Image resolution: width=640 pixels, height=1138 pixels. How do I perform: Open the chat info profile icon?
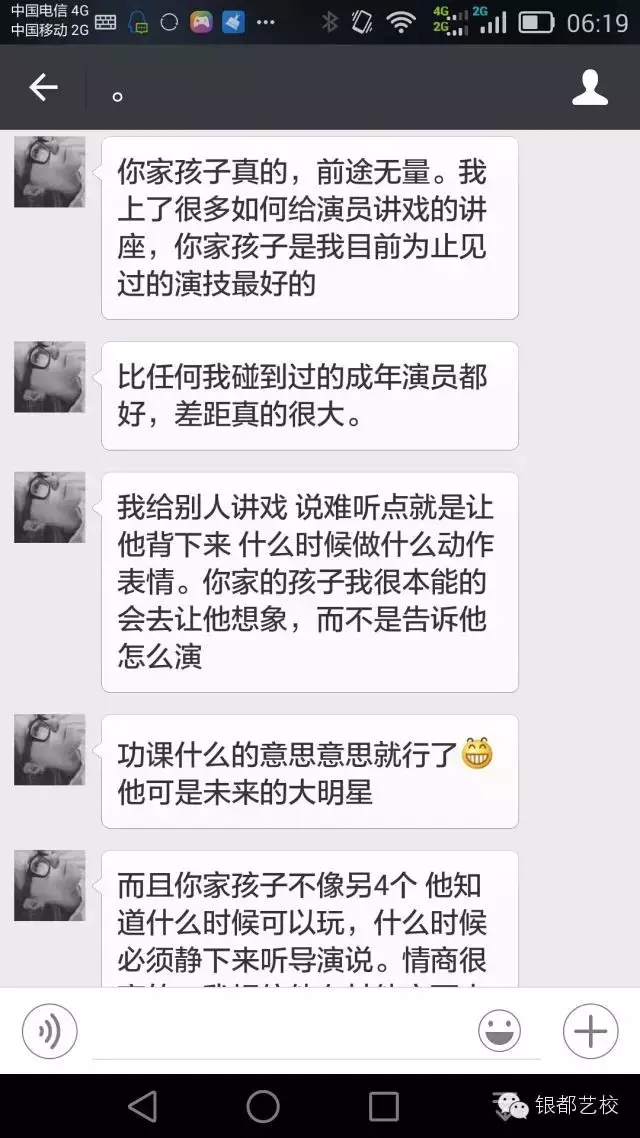590,88
